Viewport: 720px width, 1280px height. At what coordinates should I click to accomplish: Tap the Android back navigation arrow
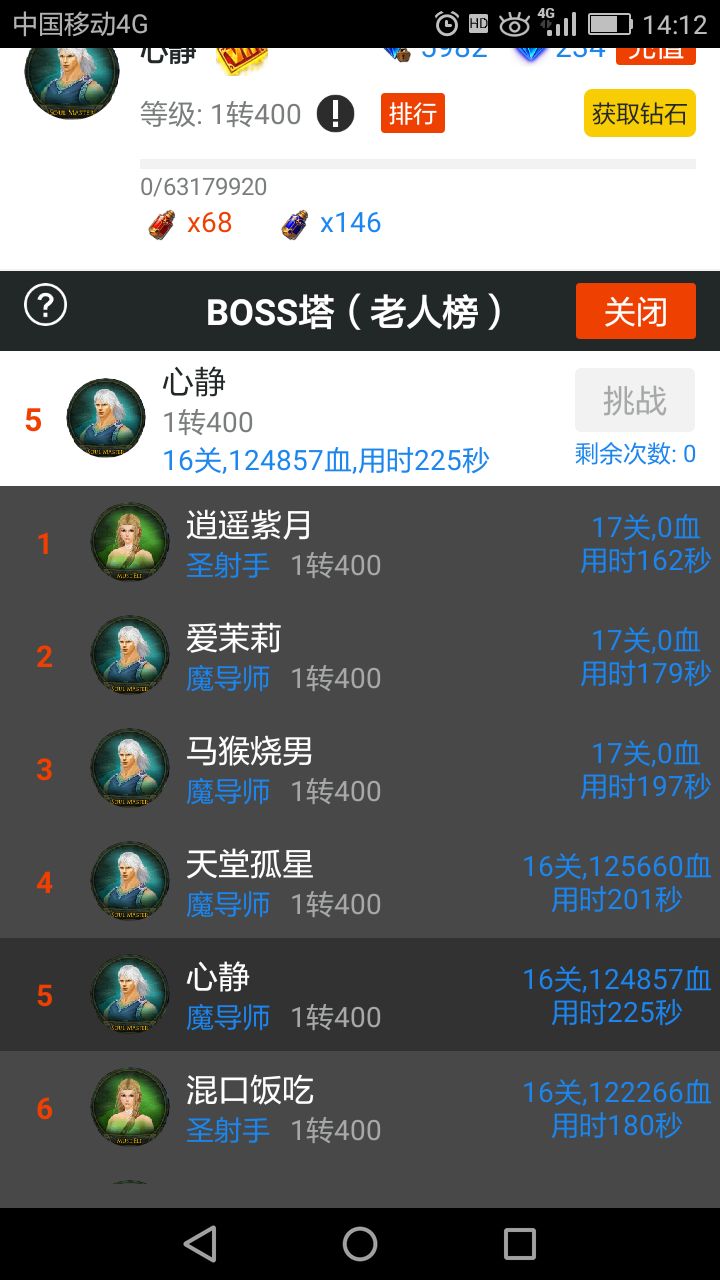(x=201, y=1243)
